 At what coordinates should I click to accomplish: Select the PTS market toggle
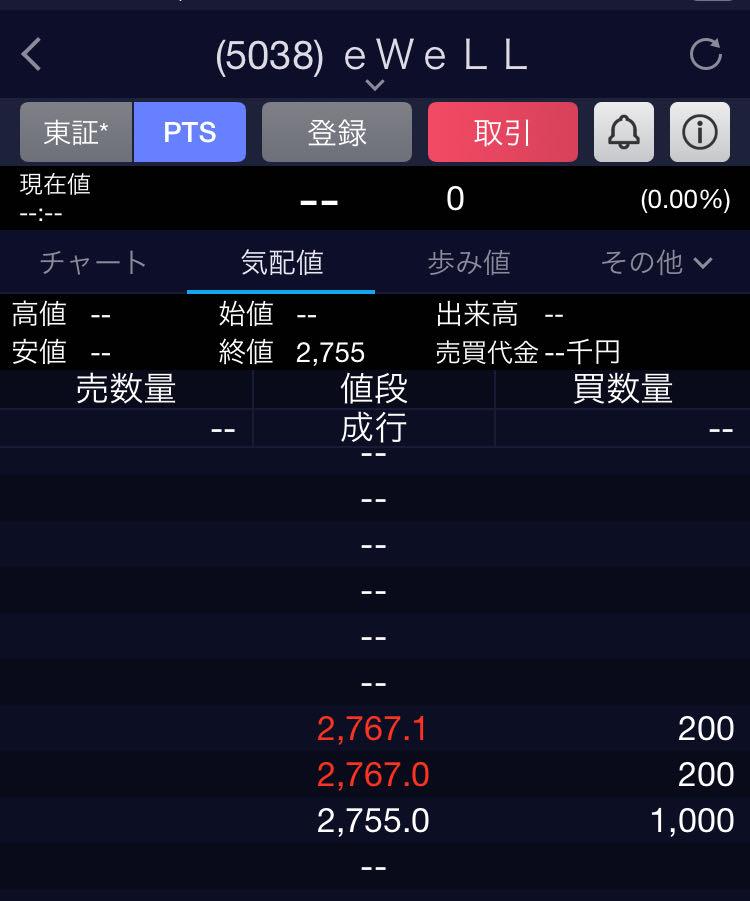(x=190, y=131)
